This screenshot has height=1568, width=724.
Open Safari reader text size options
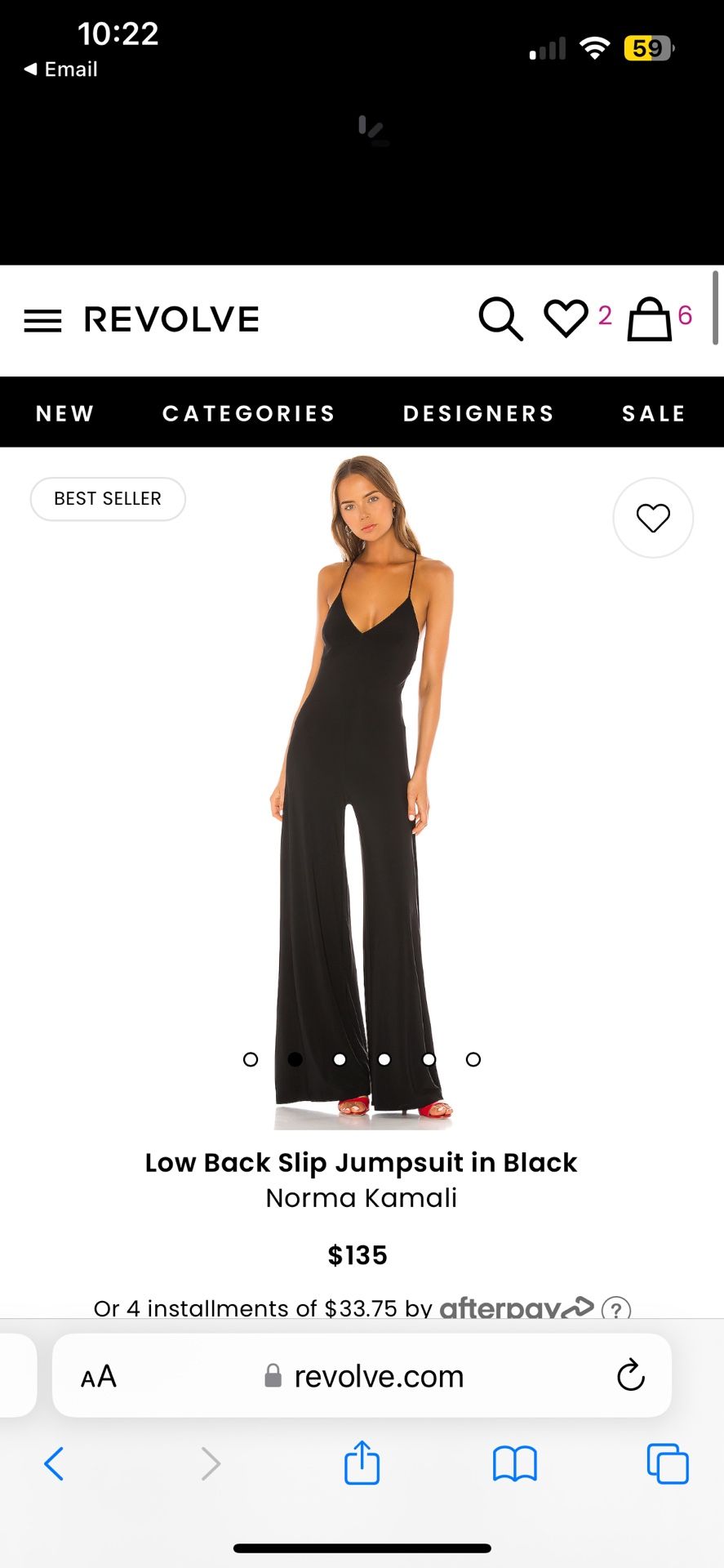point(99,1377)
